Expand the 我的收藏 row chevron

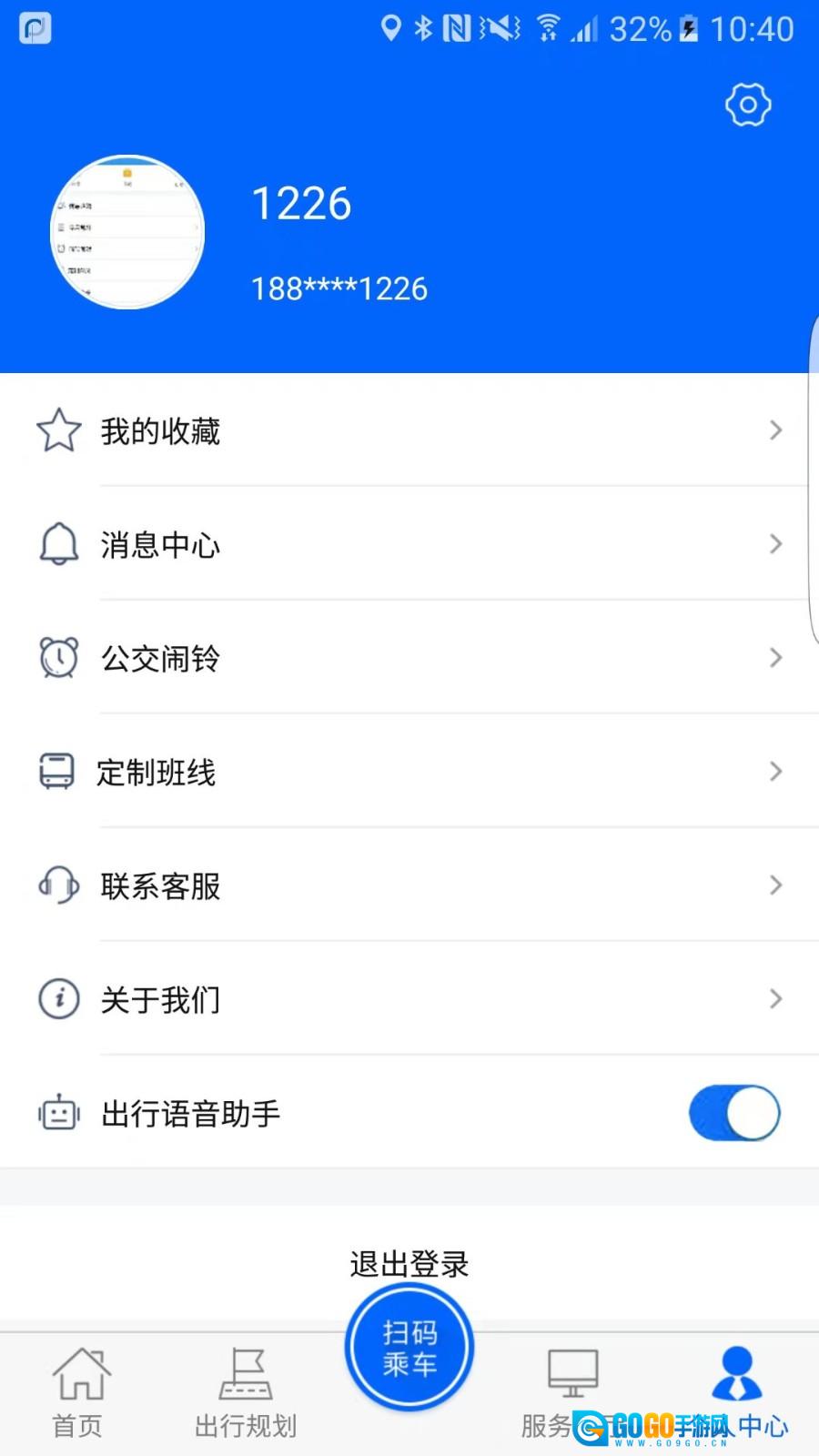[x=774, y=430]
